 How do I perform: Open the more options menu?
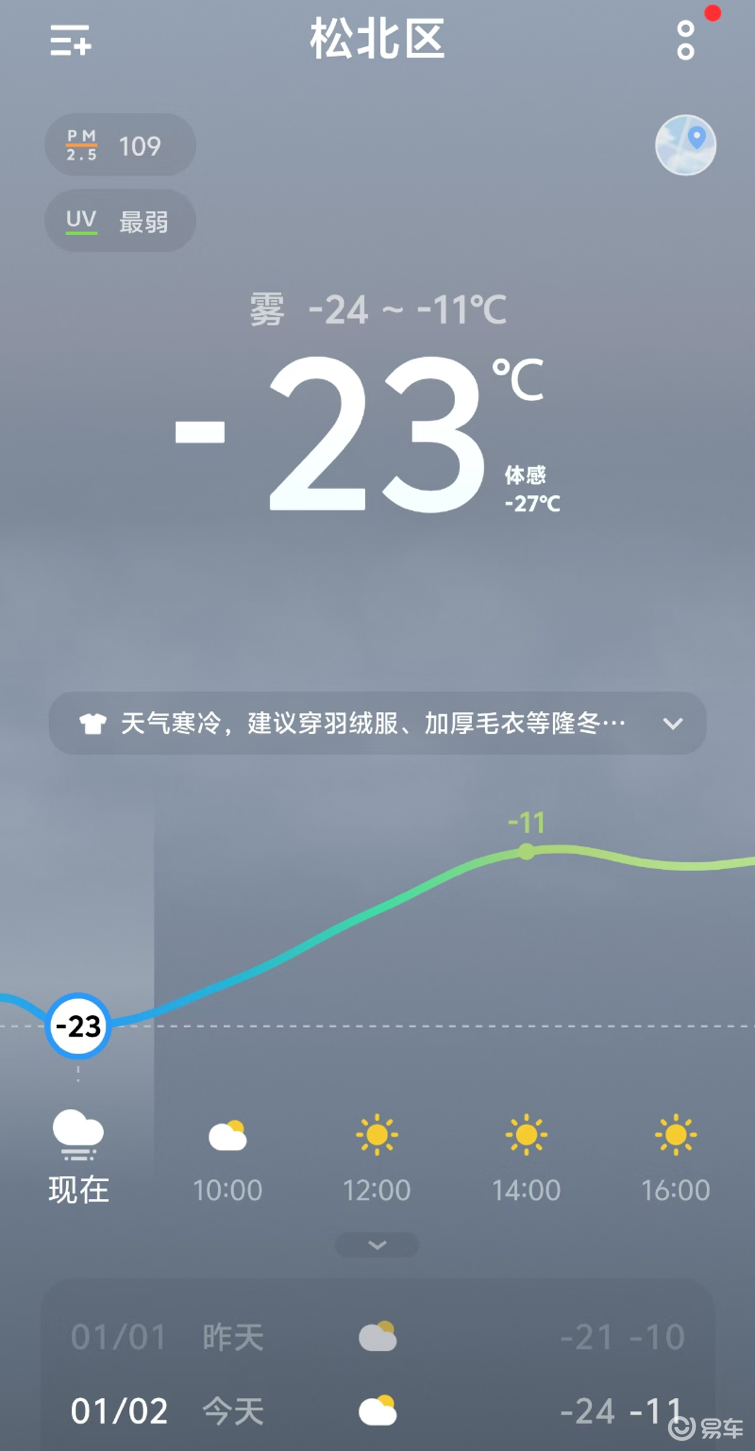pos(686,40)
